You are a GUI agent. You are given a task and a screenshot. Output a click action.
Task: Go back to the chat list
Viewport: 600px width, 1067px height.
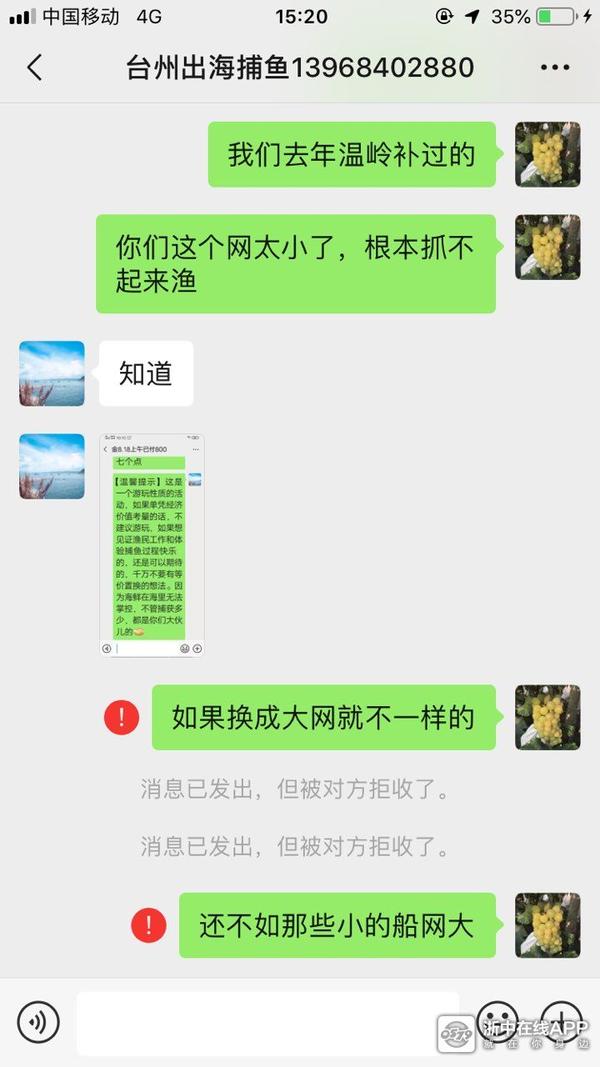35,67
